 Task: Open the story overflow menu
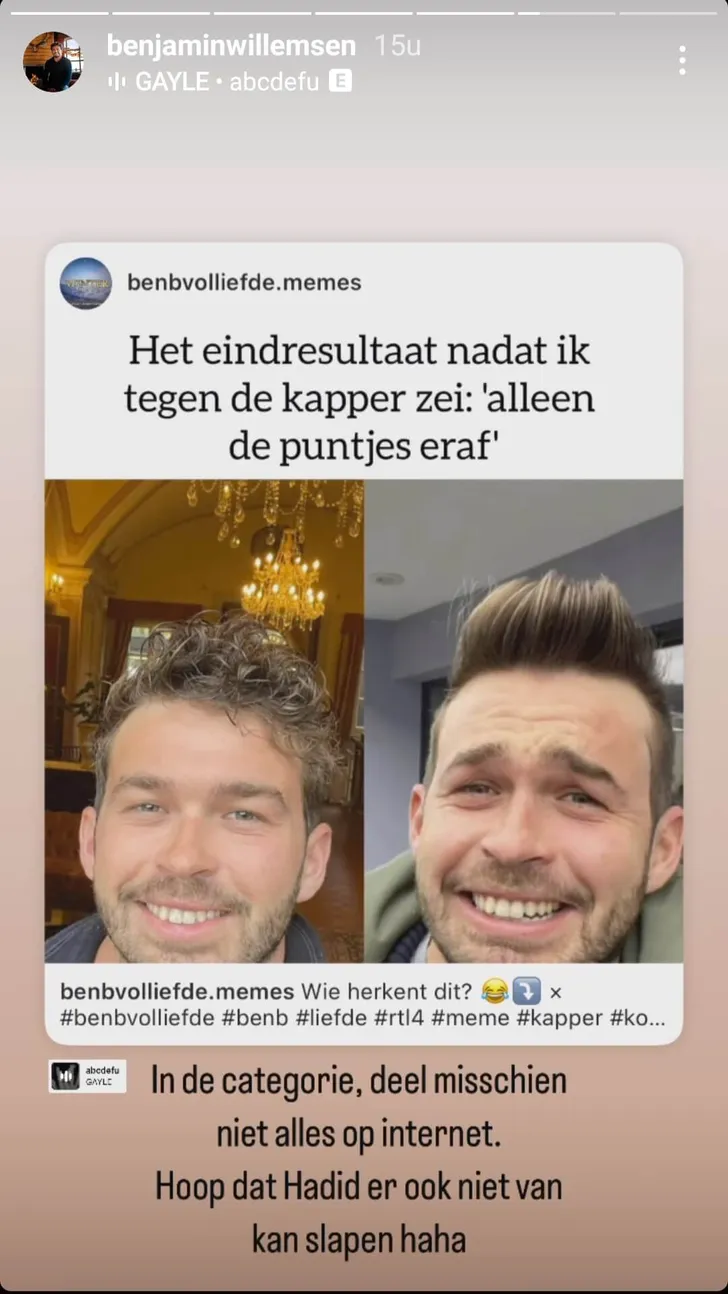coord(682,61)
